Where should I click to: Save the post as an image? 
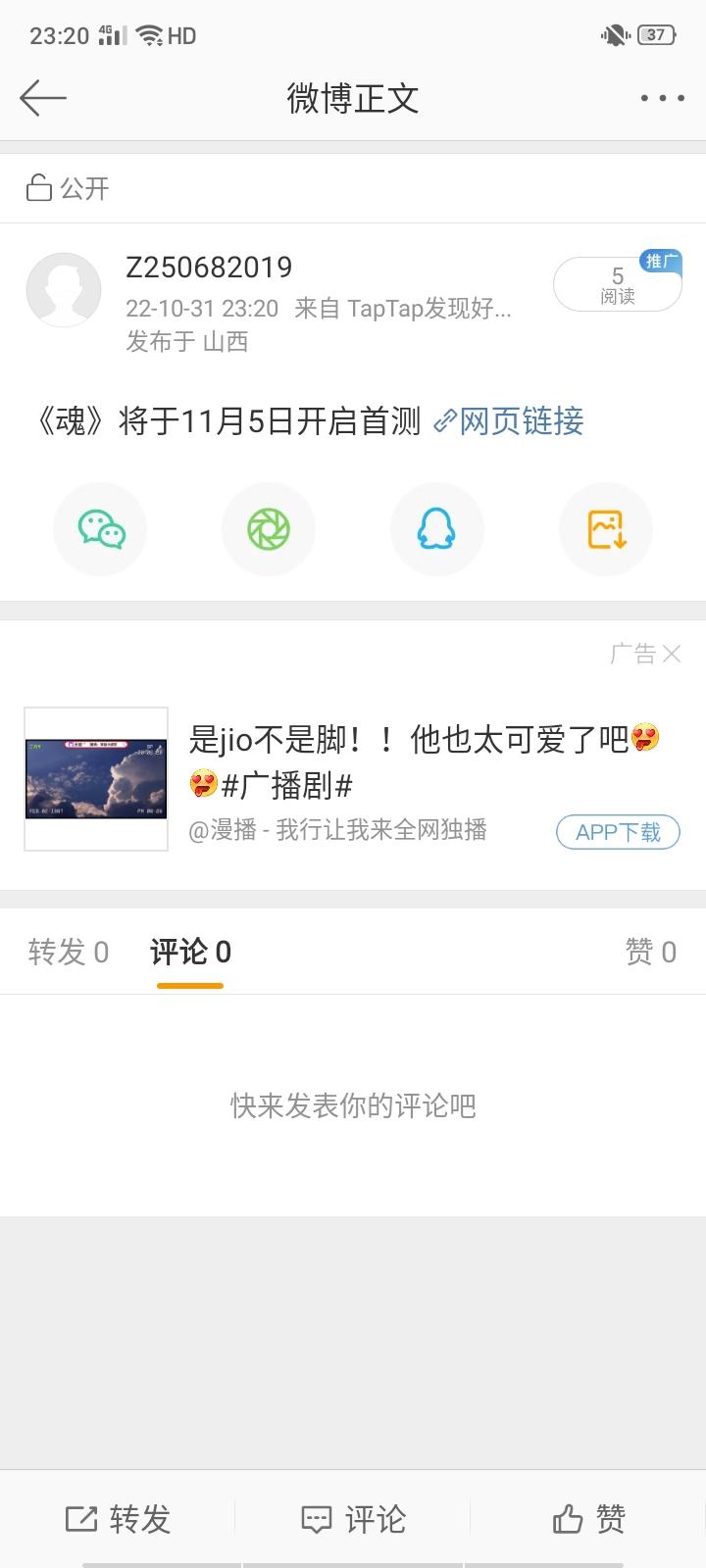[606, 530]
